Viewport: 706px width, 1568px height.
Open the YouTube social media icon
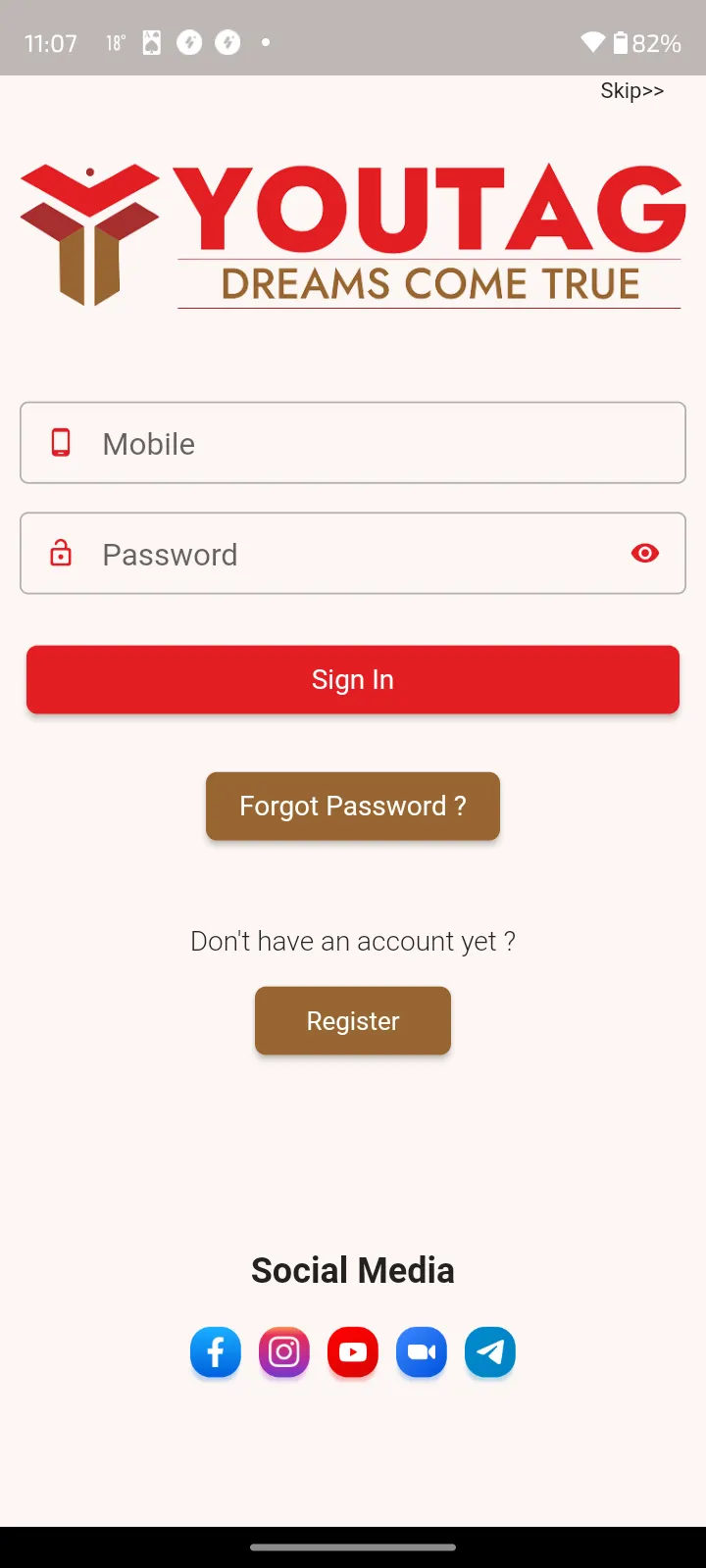coord(352,1351)
